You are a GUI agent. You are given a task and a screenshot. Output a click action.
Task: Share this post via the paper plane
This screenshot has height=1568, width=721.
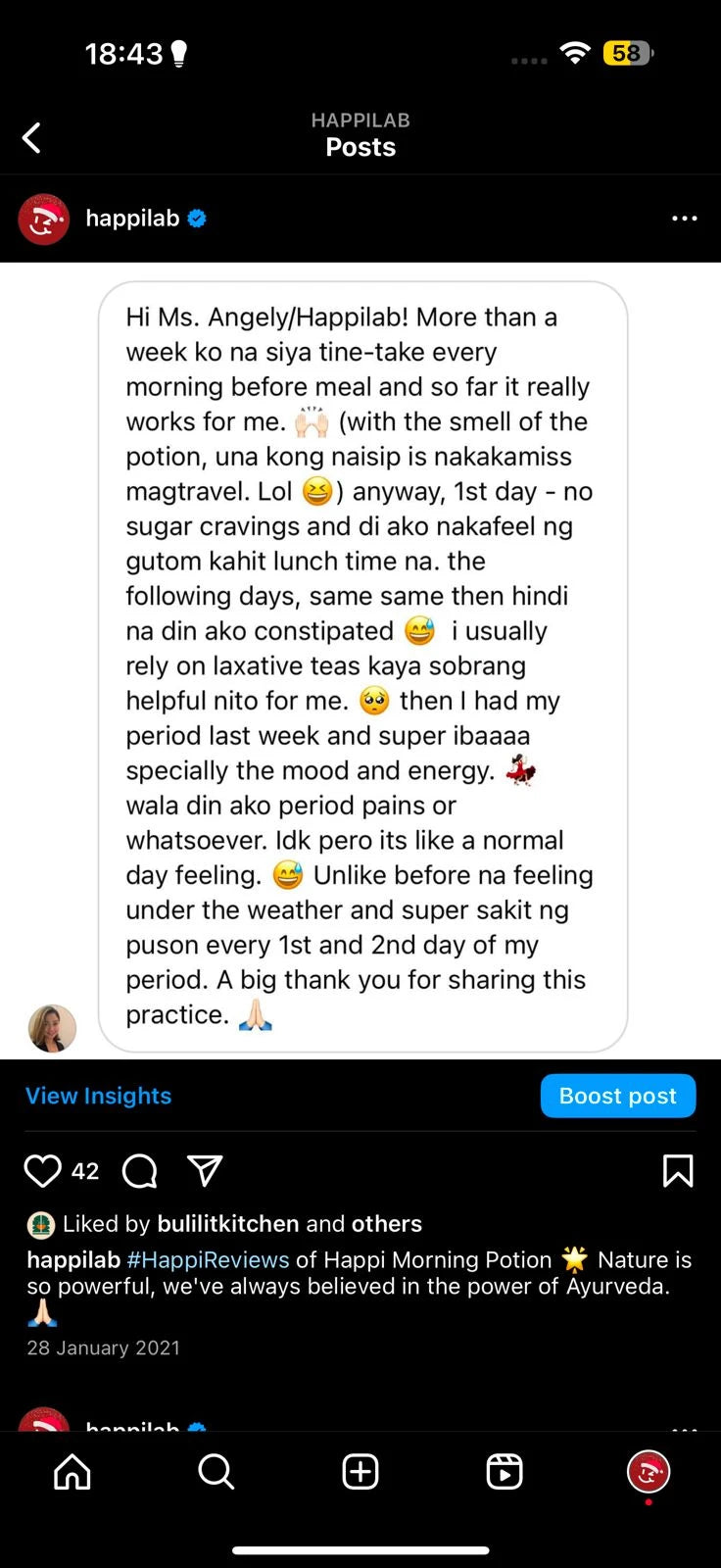click(205, 1170)
